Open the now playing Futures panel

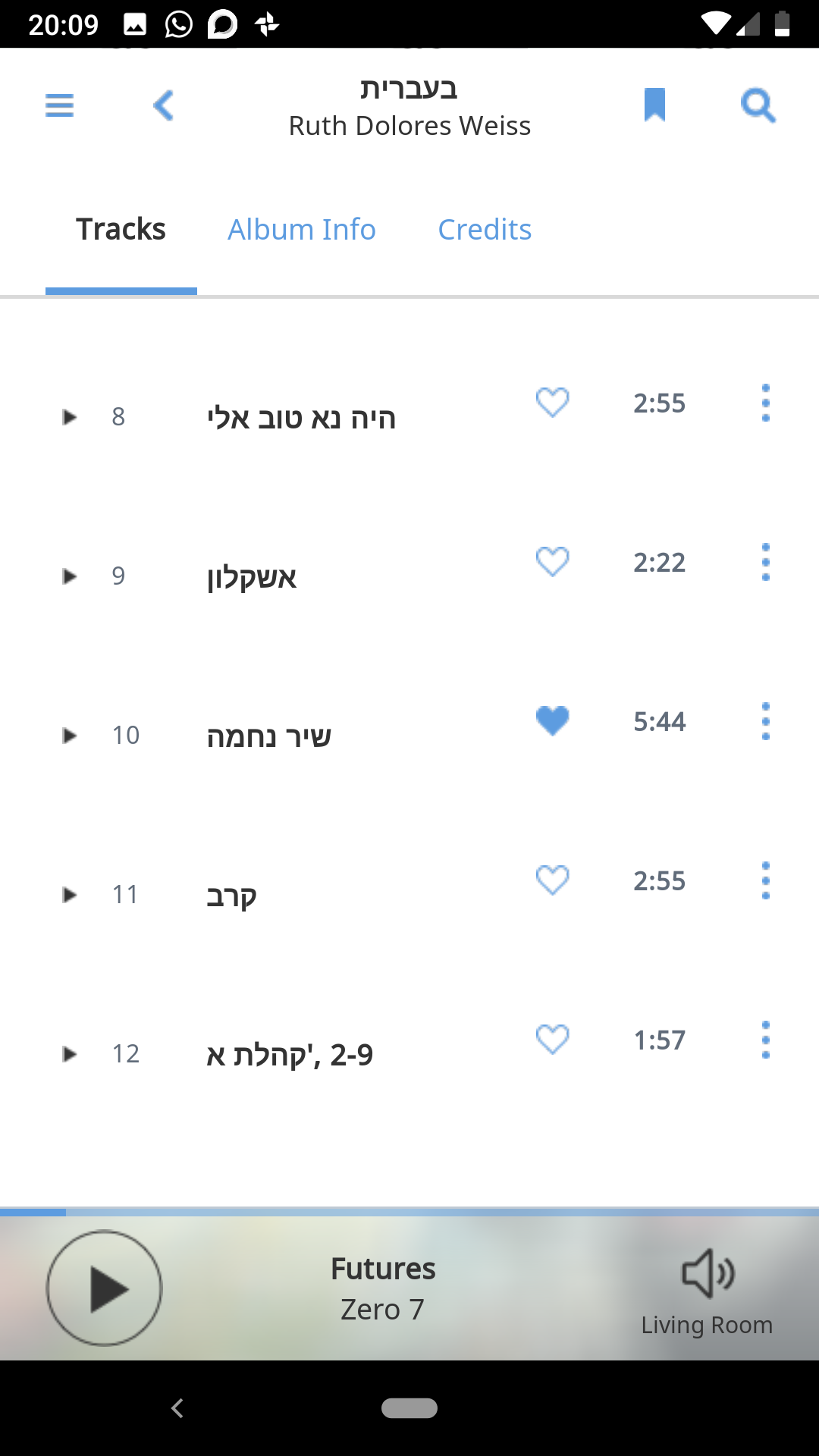click(x=383, y=1288)
